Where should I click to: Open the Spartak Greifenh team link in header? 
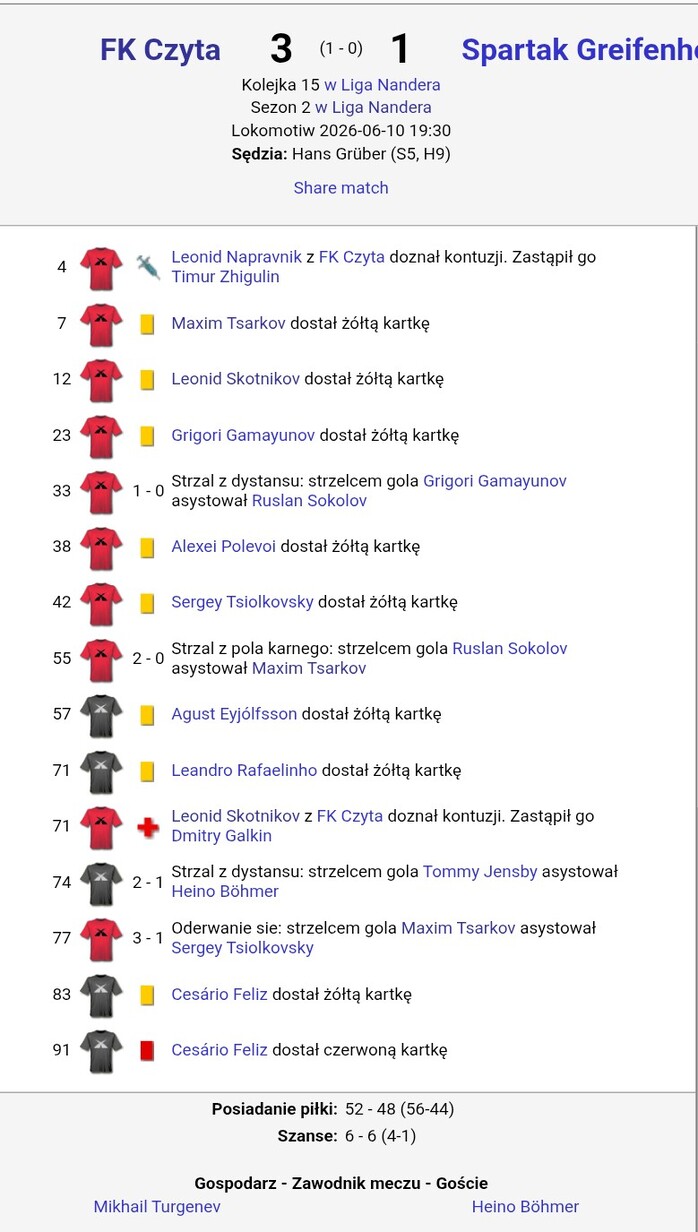click(x=579, y=49)
